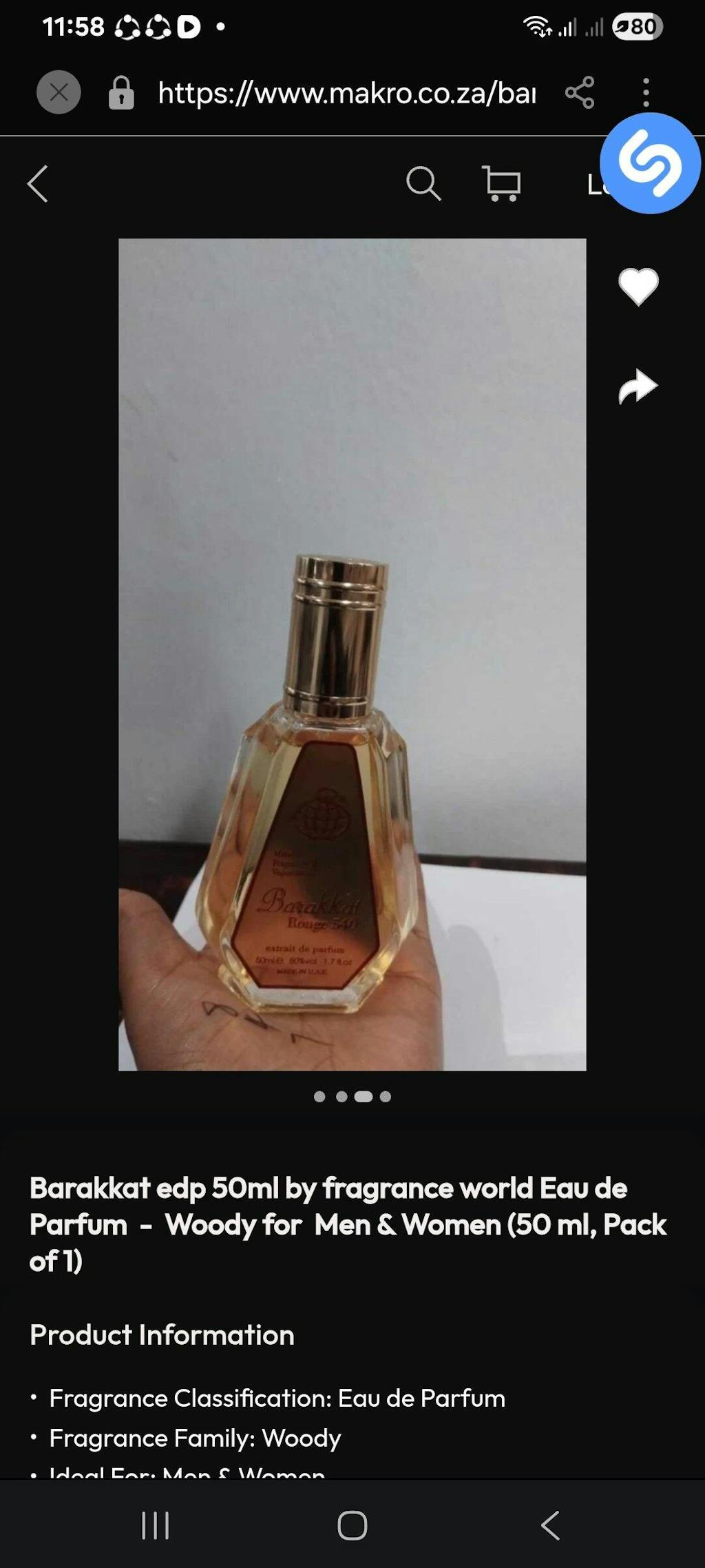Go back to the previous Makro page
This screenshot has width=705, height=1568.
[39, 184]
